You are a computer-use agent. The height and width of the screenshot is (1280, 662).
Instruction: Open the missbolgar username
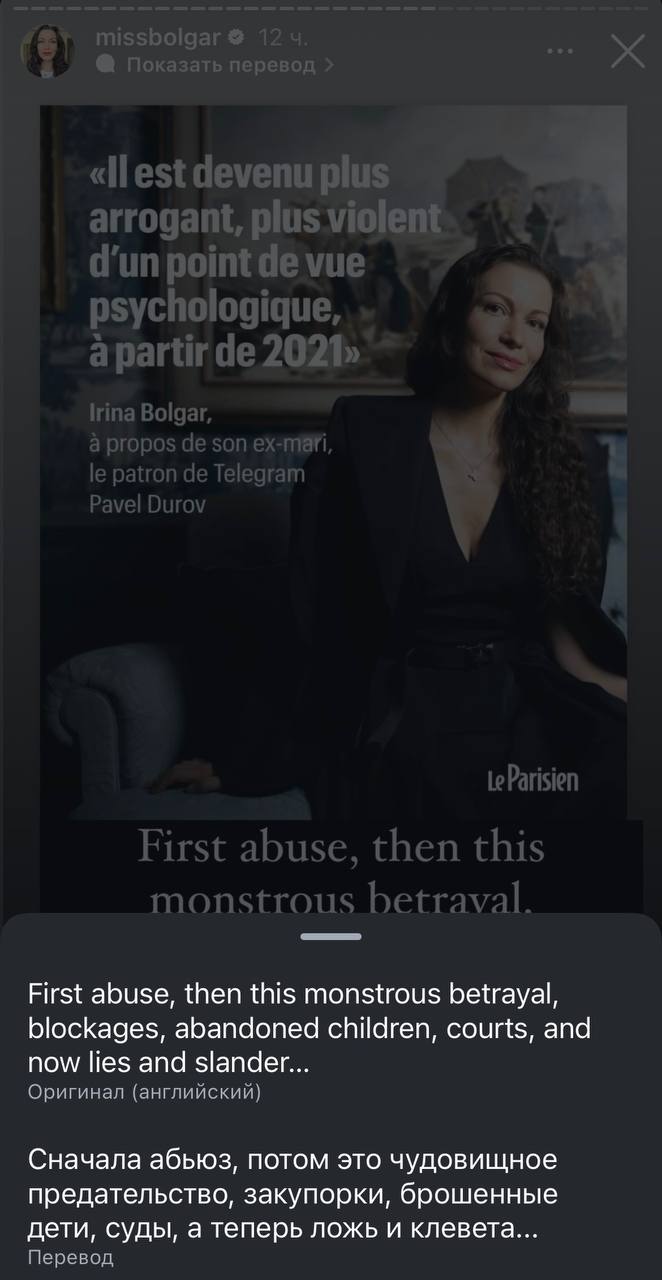pos(160,38)
